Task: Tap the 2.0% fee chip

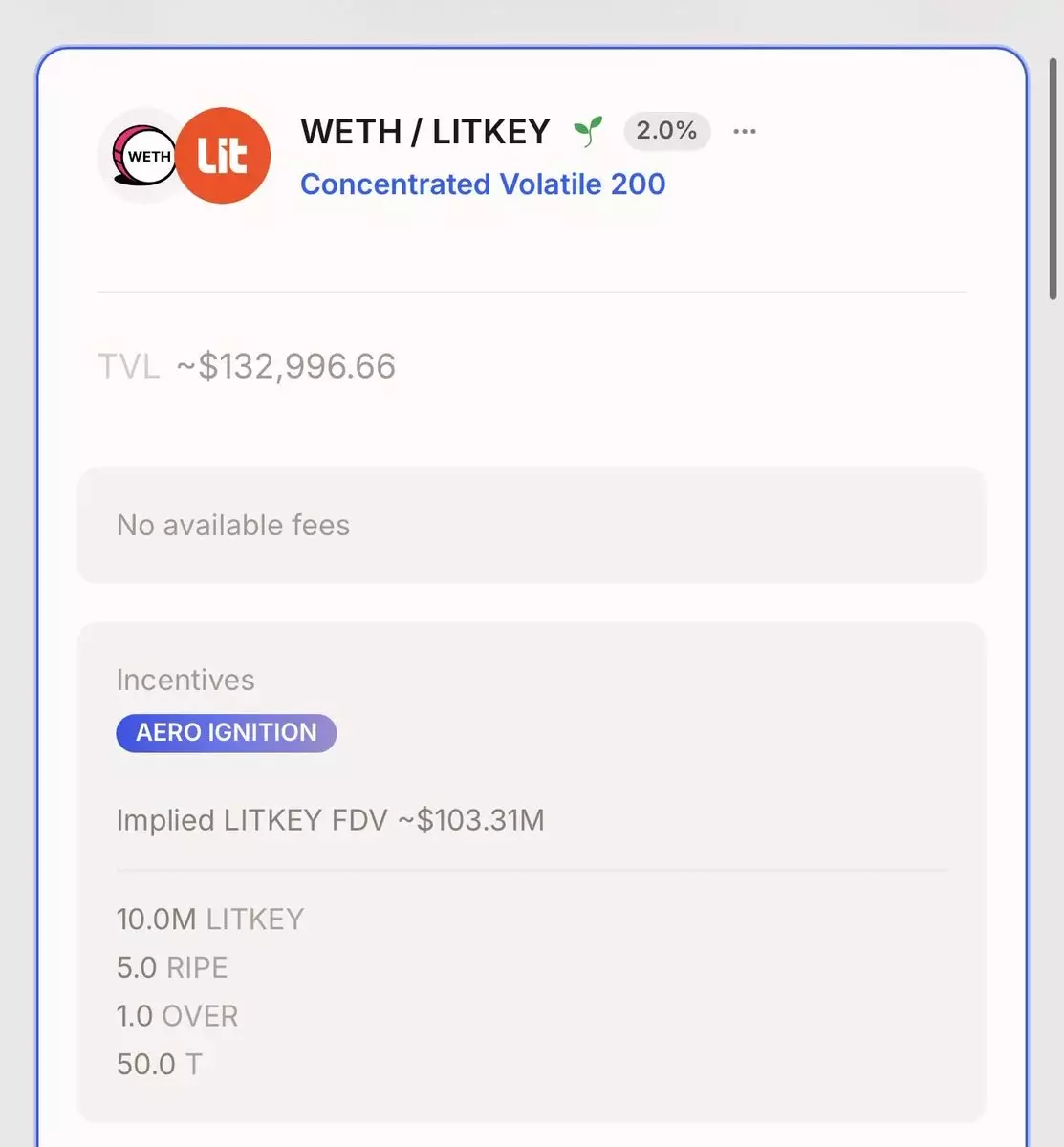Action: tap(666, 131)
